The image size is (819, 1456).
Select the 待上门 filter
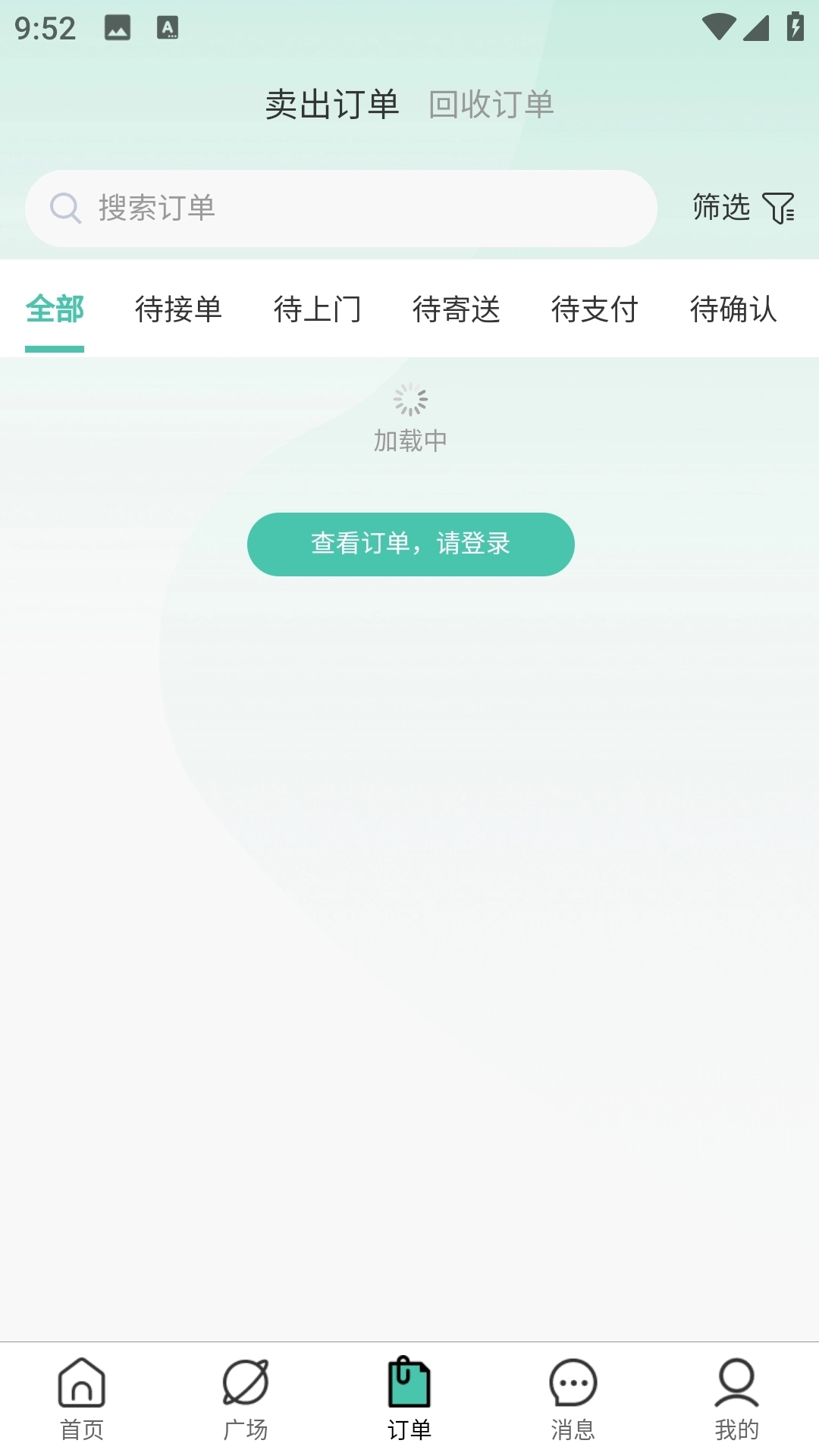[x=318, y=309]
